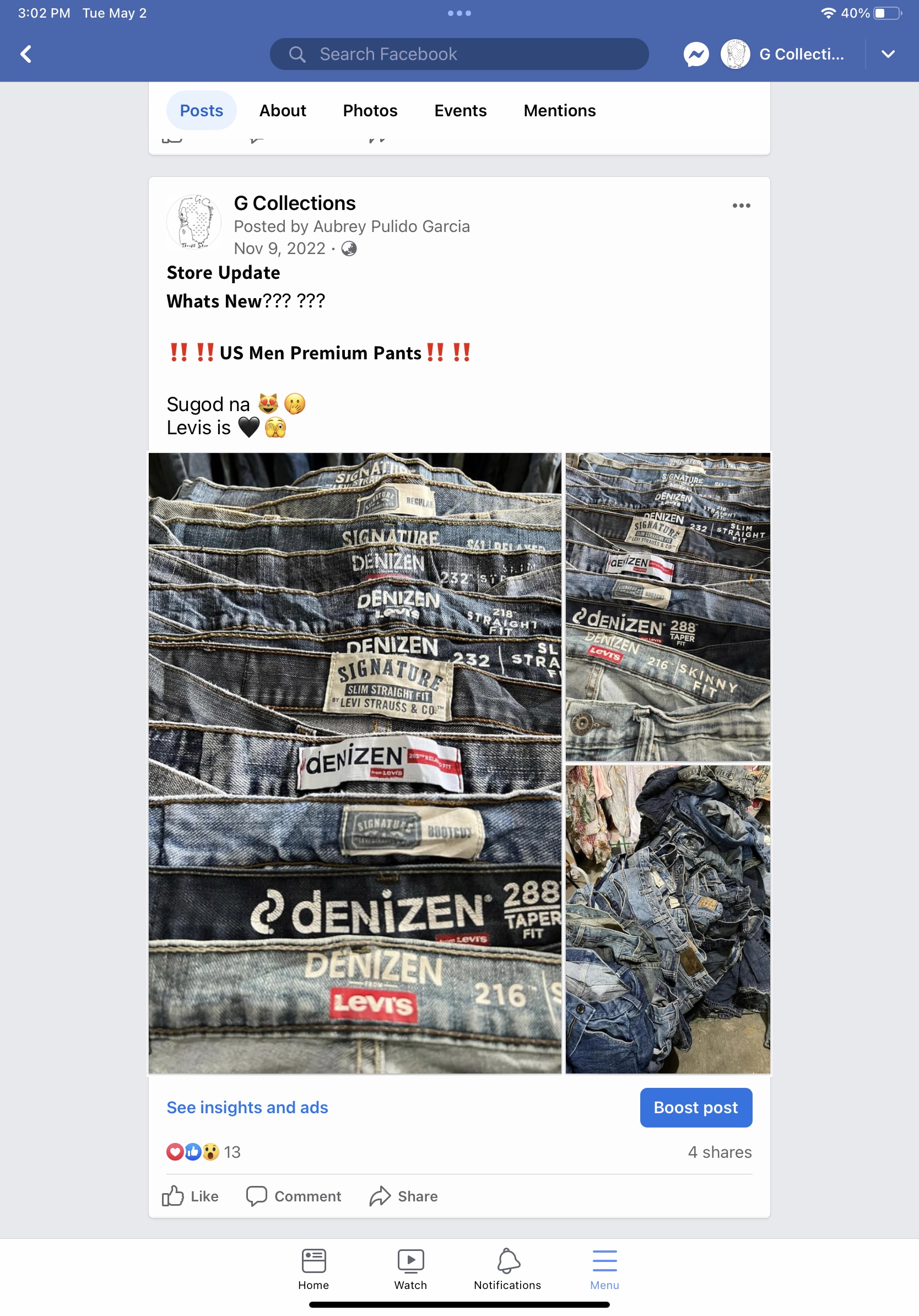Like the Store Update post

coord(190,1196)
